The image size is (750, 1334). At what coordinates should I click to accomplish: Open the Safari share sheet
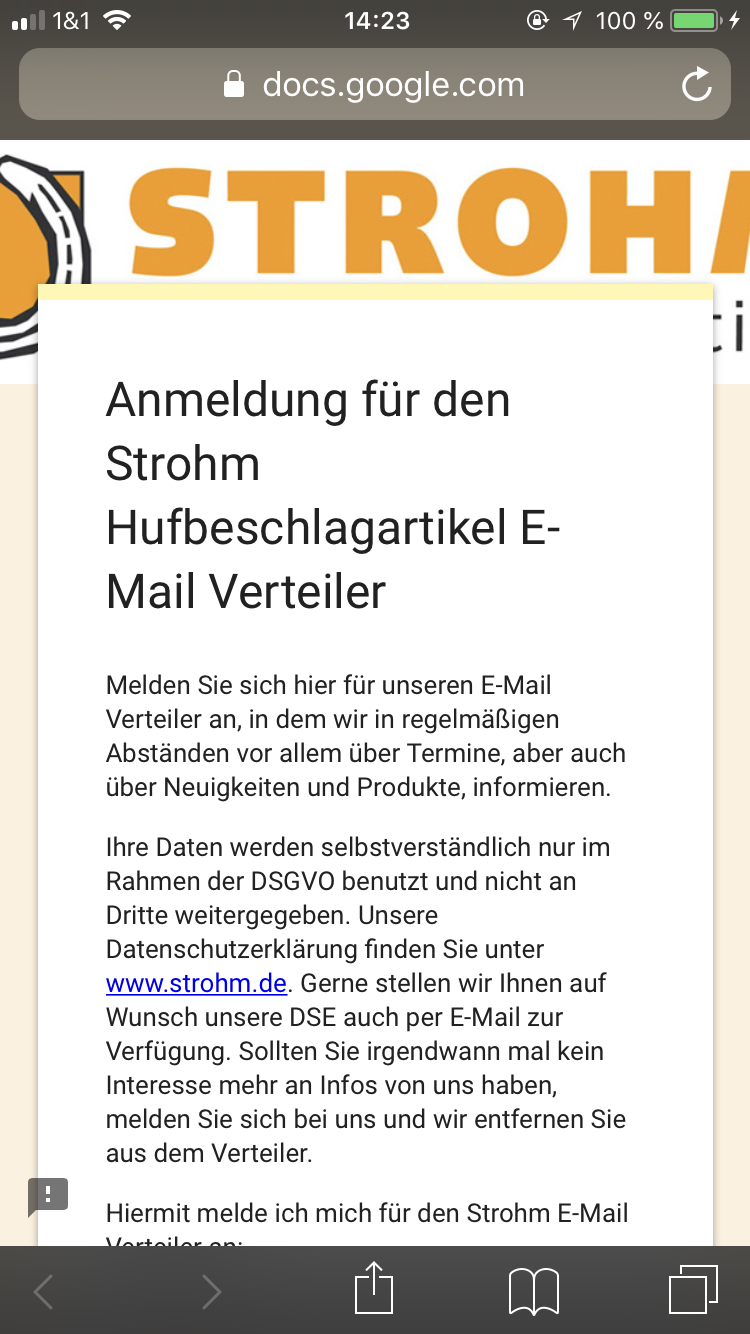[374, 1290]
